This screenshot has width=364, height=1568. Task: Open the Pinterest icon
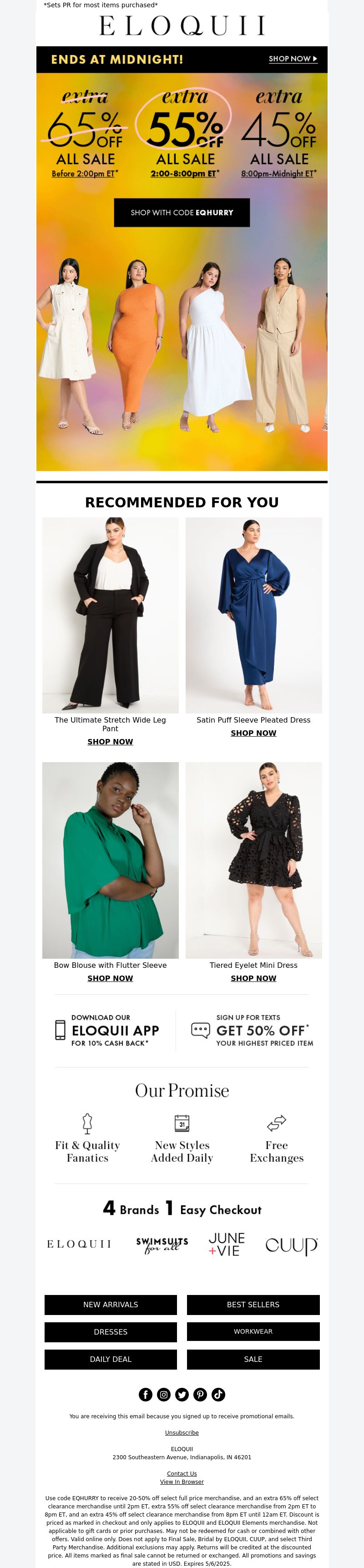200,1395
